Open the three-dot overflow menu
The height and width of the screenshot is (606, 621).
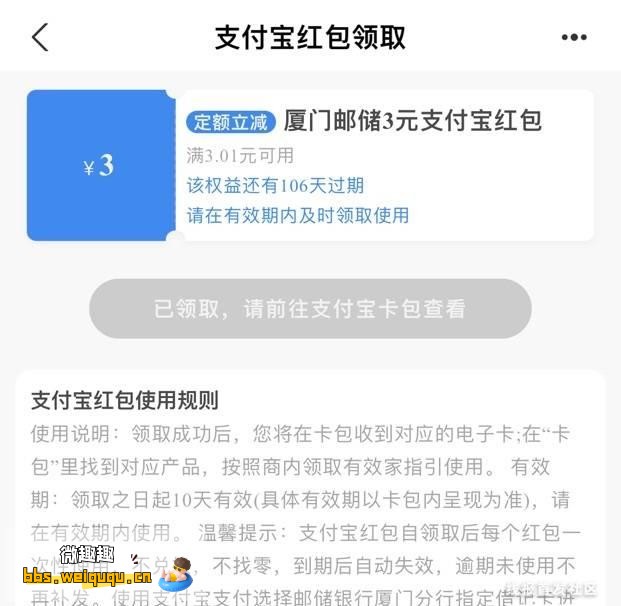pyautogui.click(x=574, y=38)
